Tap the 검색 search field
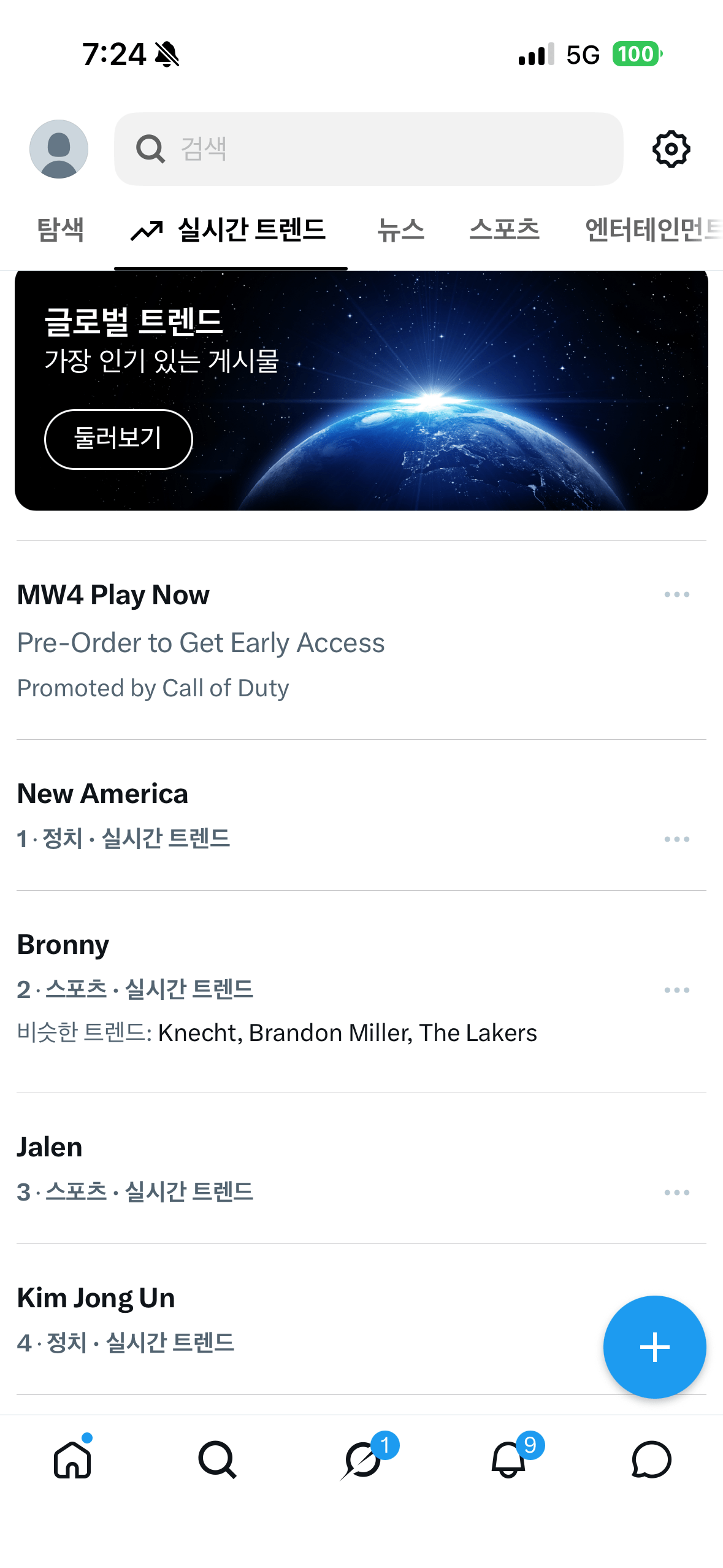The image size is (723, 1568). pos(369,149)
